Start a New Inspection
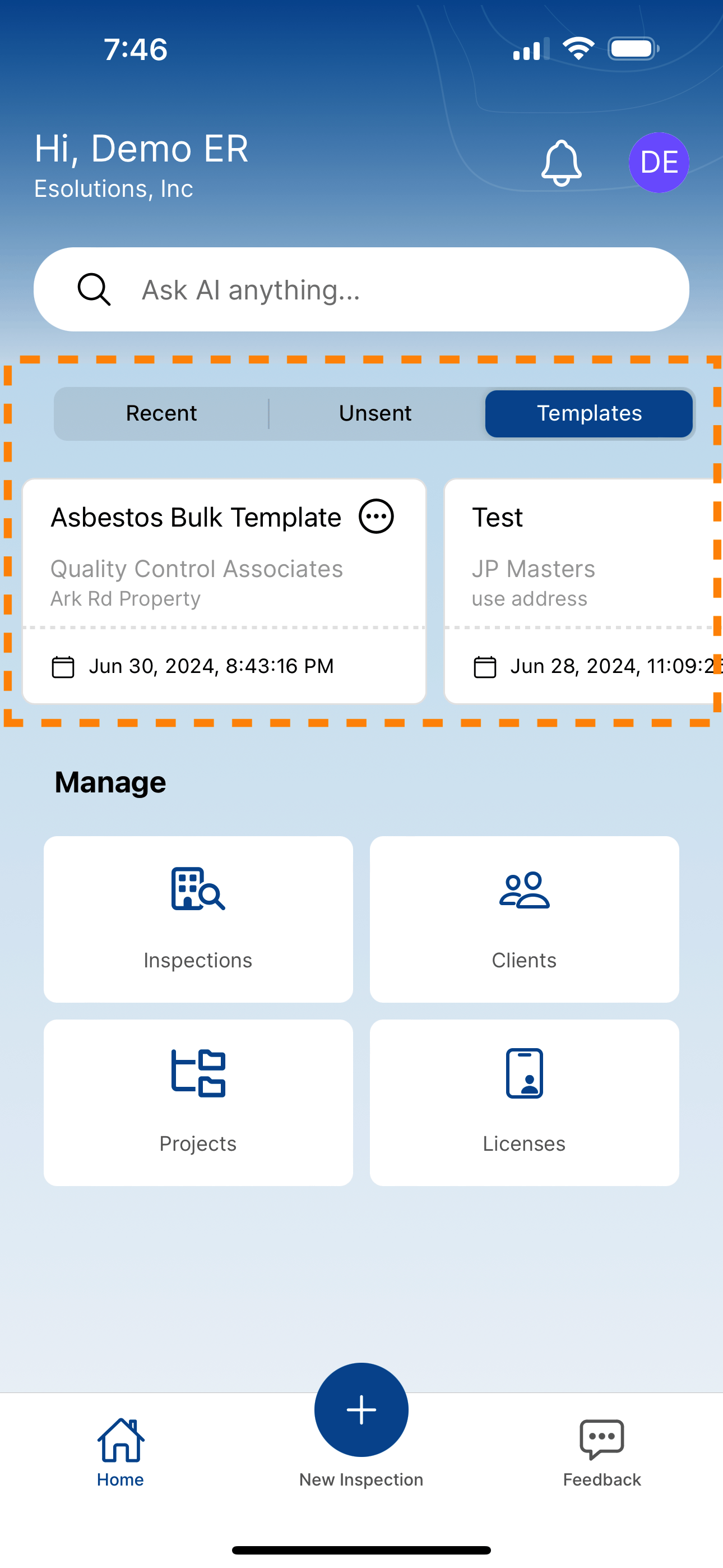Viewport: 723px width, 1568px height. tap(361, 1411)
